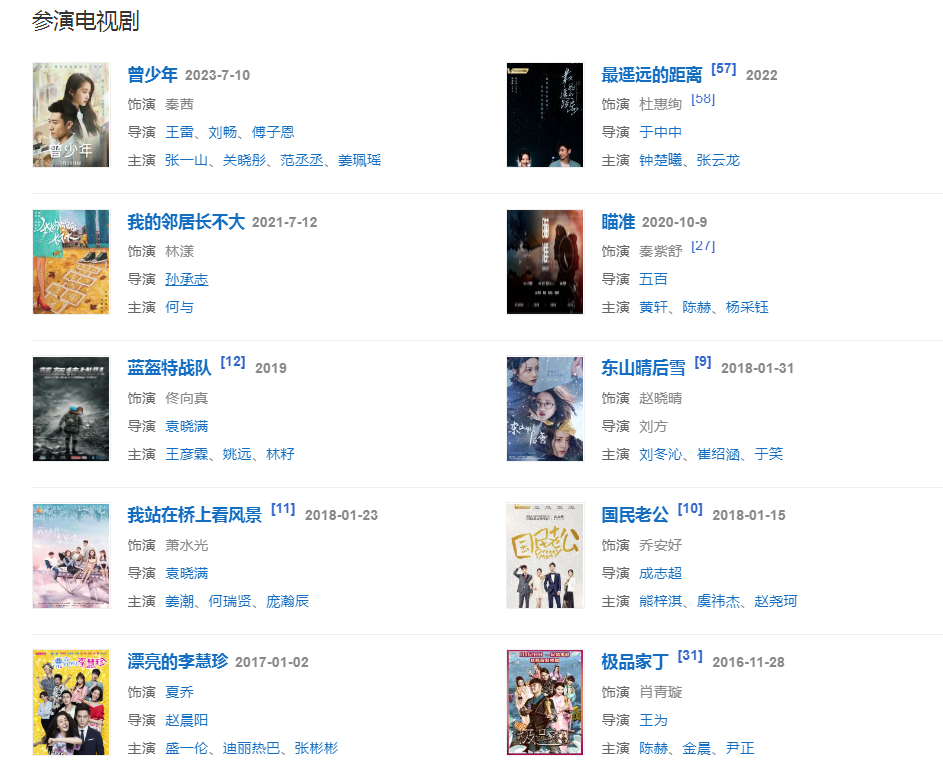Tap the 蓝盔特战队 poster thumbnail
This screenshot has width=943, height=775.
(x=71, y=409)
